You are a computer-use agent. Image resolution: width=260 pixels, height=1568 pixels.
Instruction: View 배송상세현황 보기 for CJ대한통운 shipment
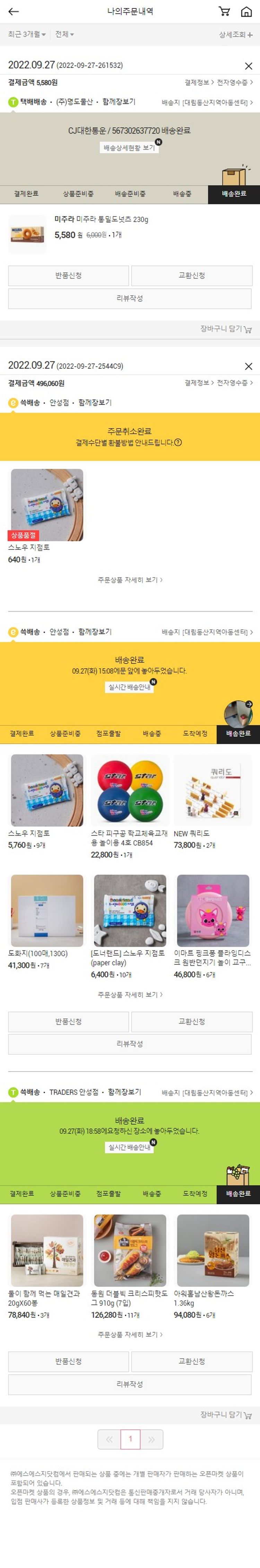tap(129, 148)
